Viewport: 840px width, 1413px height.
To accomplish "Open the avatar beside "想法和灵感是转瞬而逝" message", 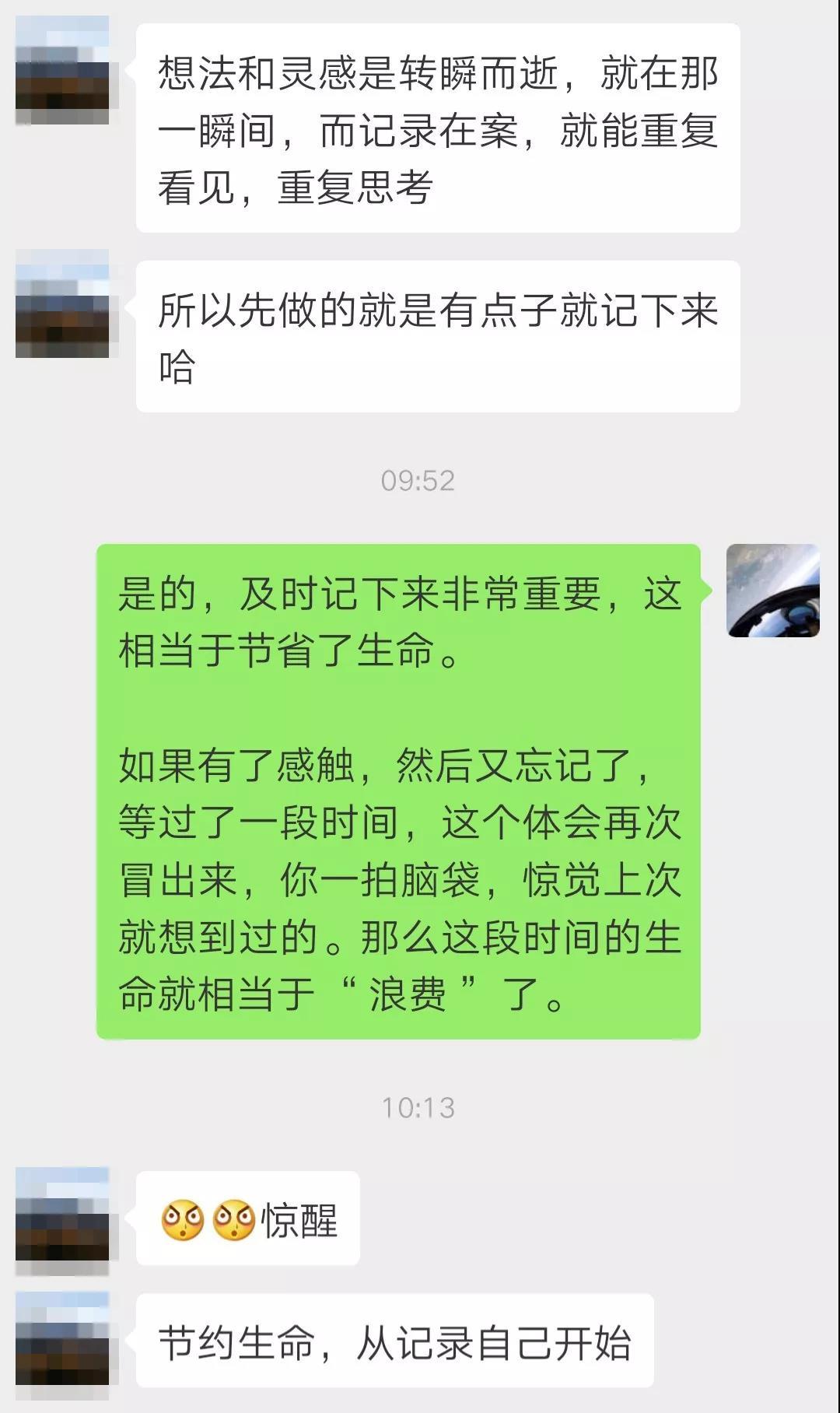I will click(62, 71).
